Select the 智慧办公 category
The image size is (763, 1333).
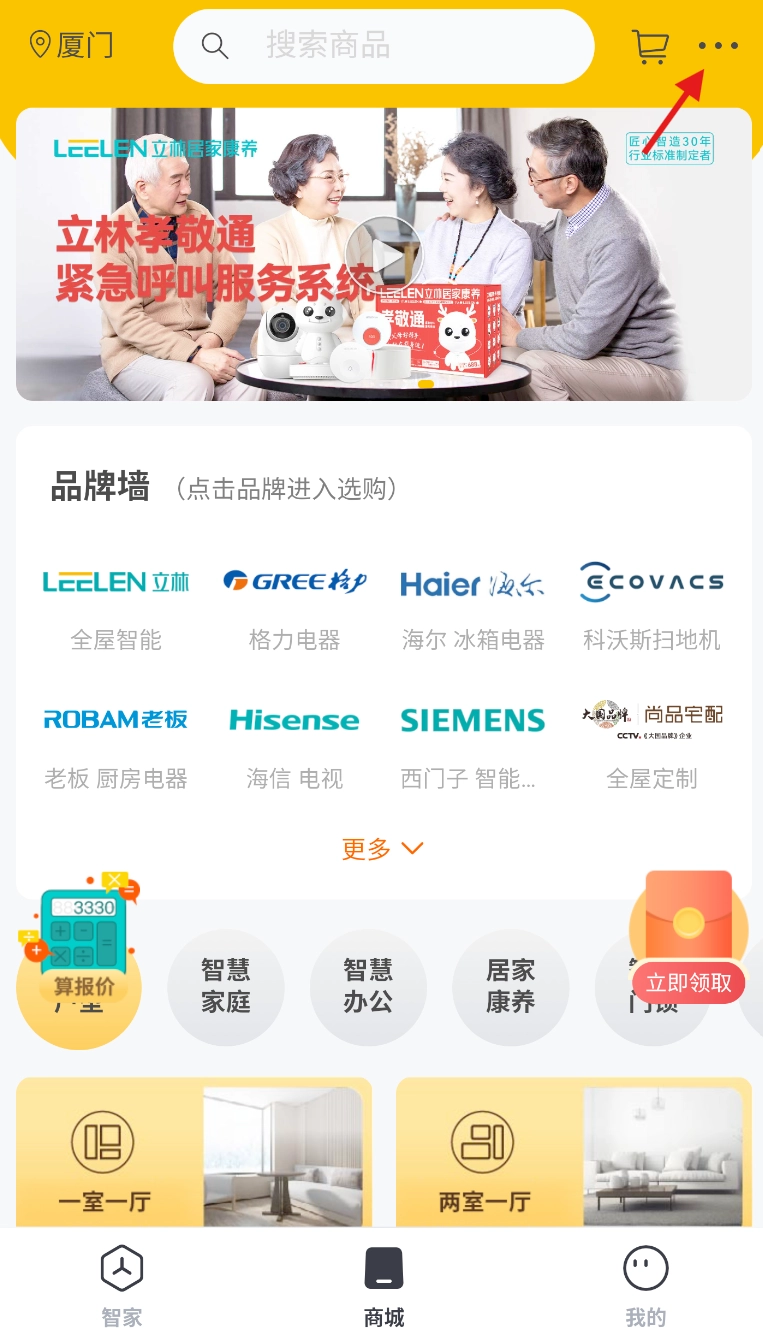[368, 986]
